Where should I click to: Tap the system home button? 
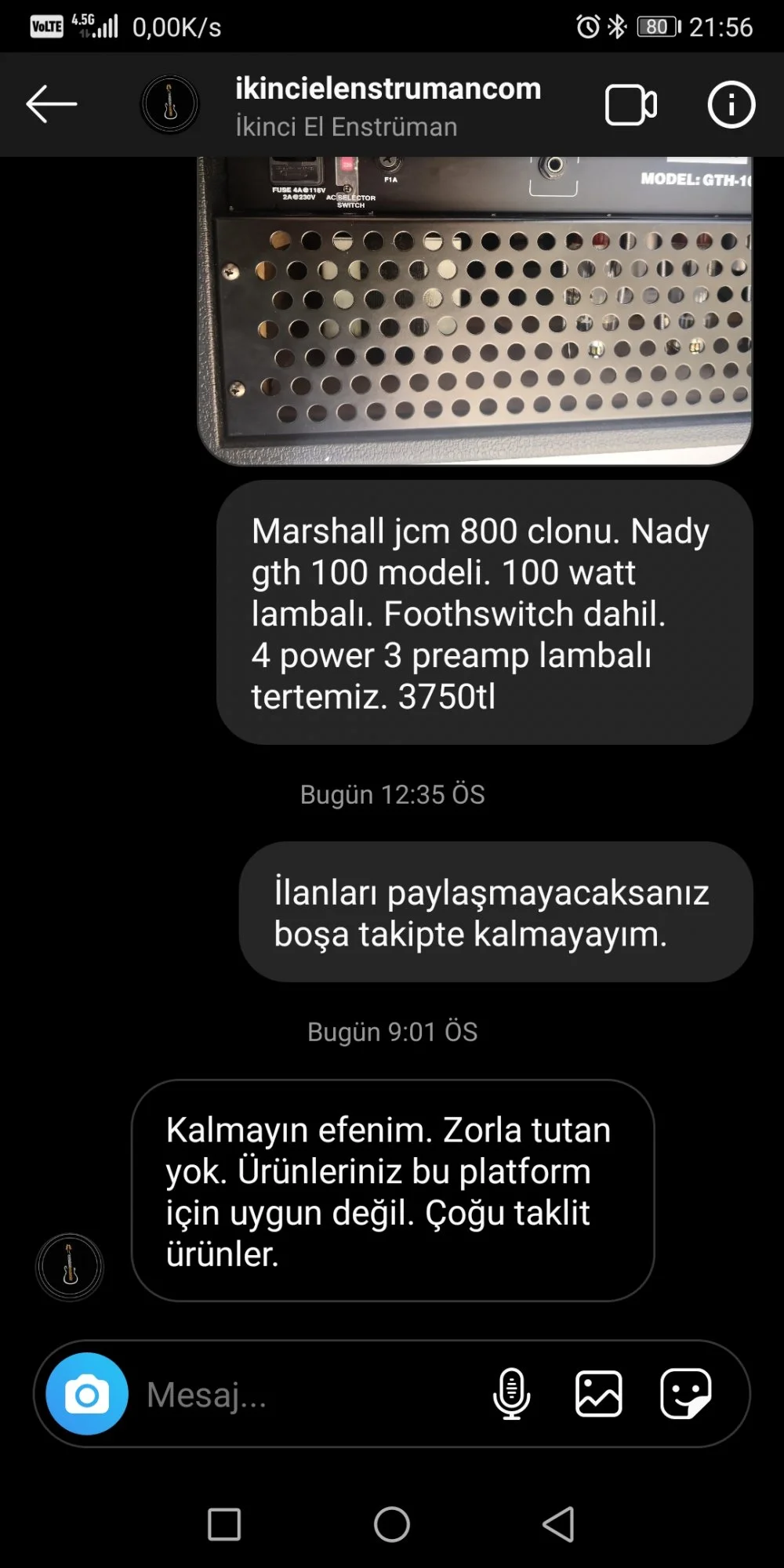[392, 1525]
